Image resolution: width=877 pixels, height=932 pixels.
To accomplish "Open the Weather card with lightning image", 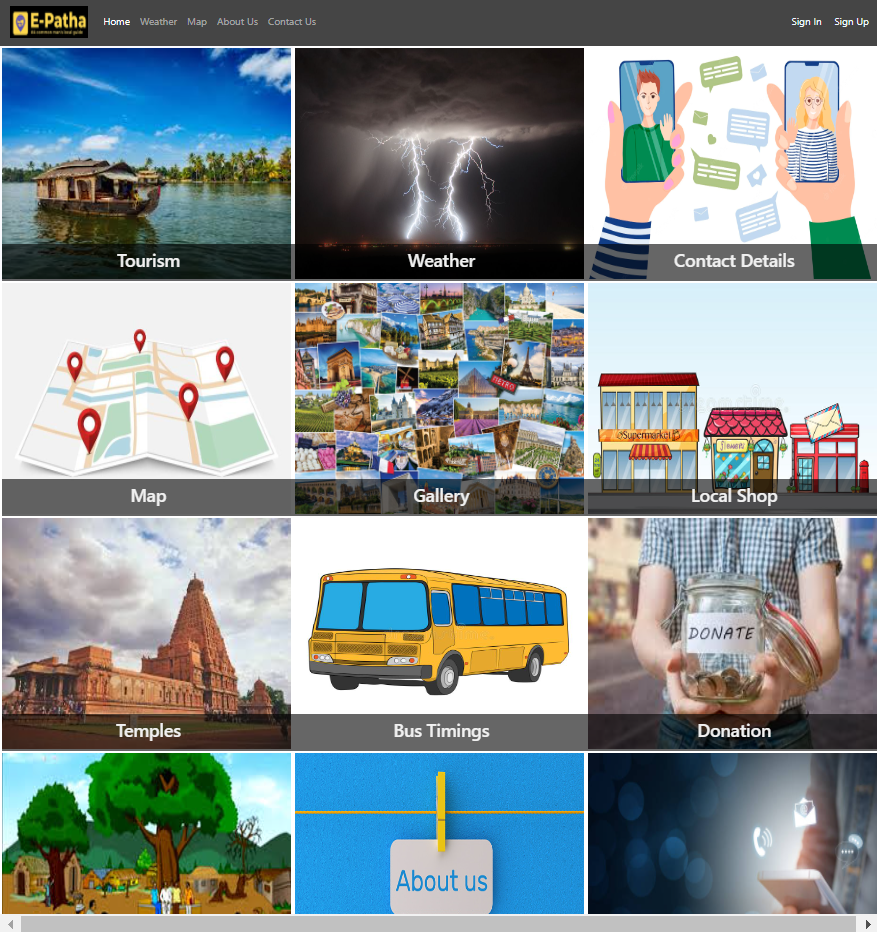I will coord(440,163).
